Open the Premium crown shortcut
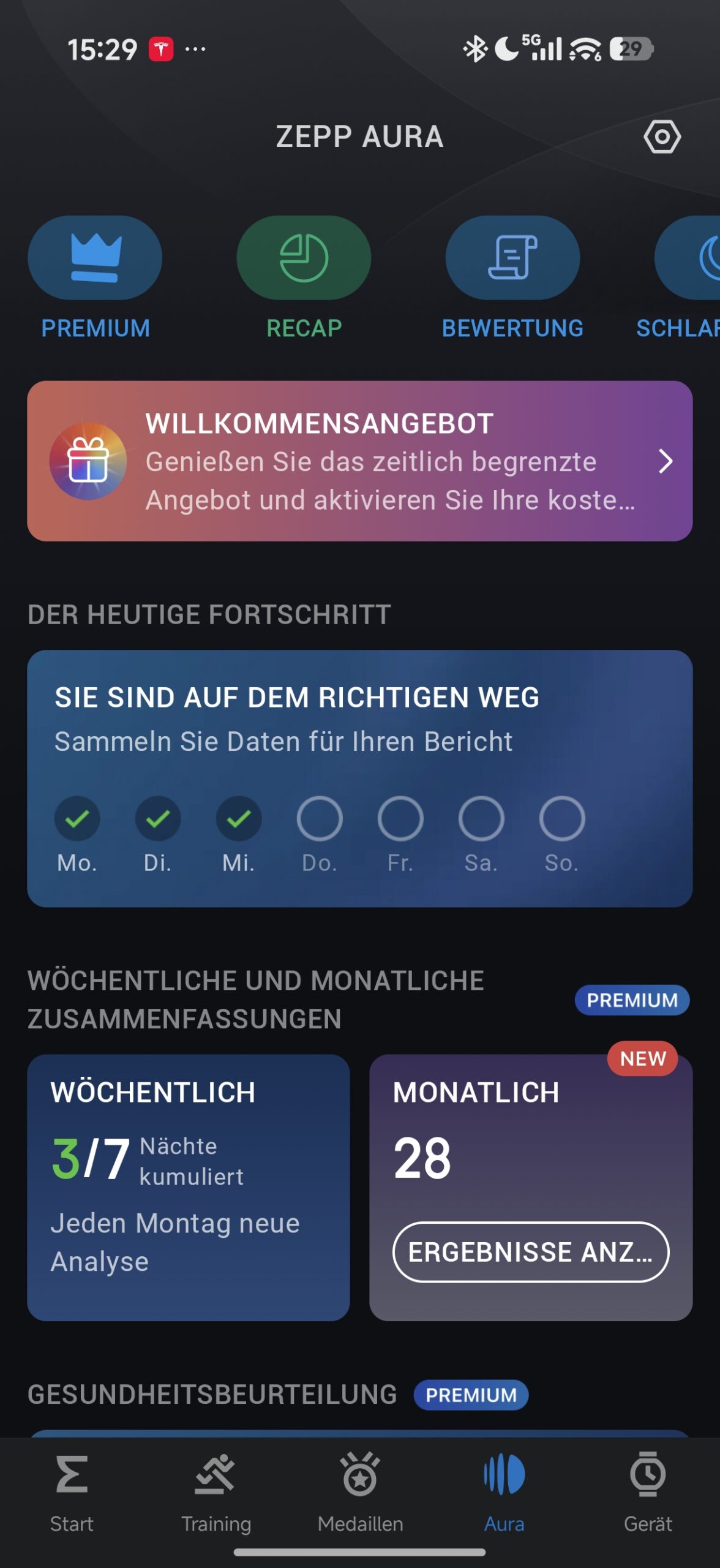The image size is (720, 1568). 95,258
